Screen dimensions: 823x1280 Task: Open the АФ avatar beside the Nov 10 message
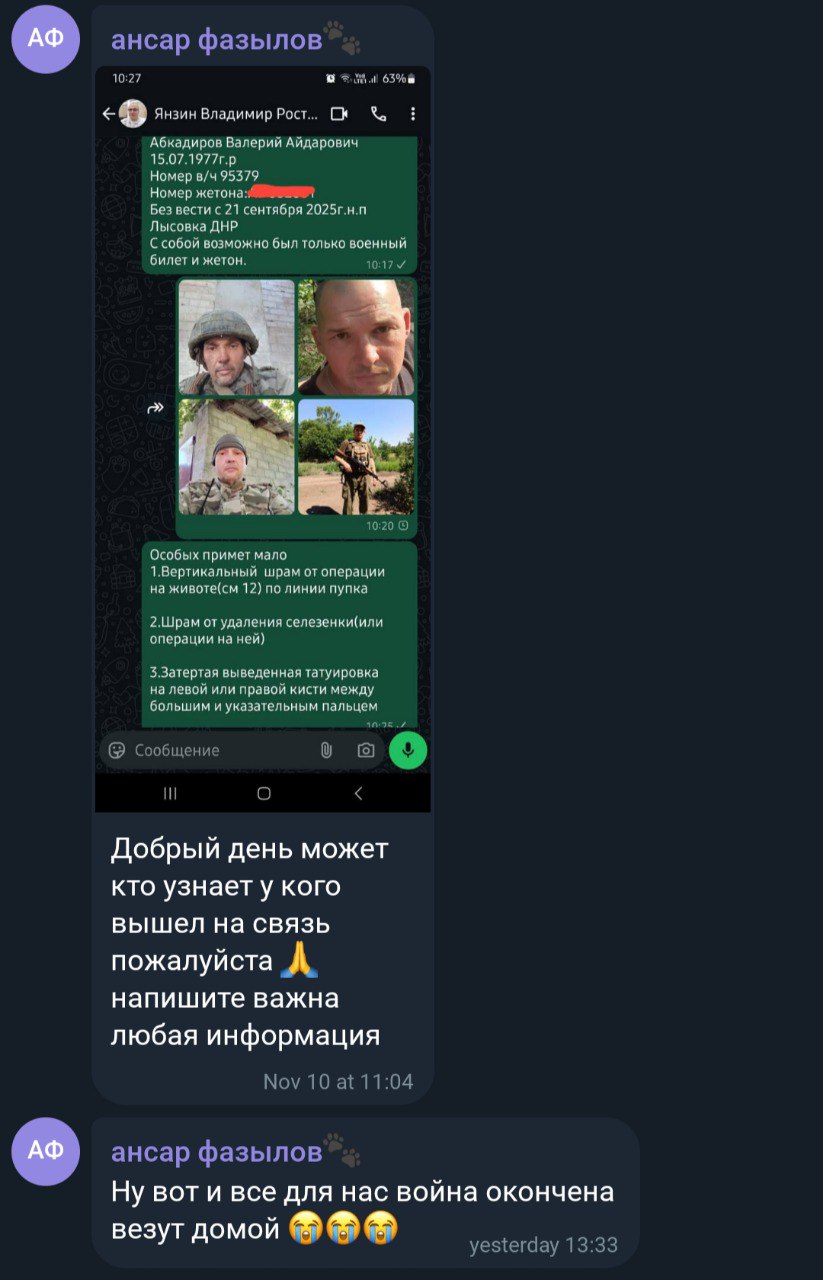(x=45, y=39)
